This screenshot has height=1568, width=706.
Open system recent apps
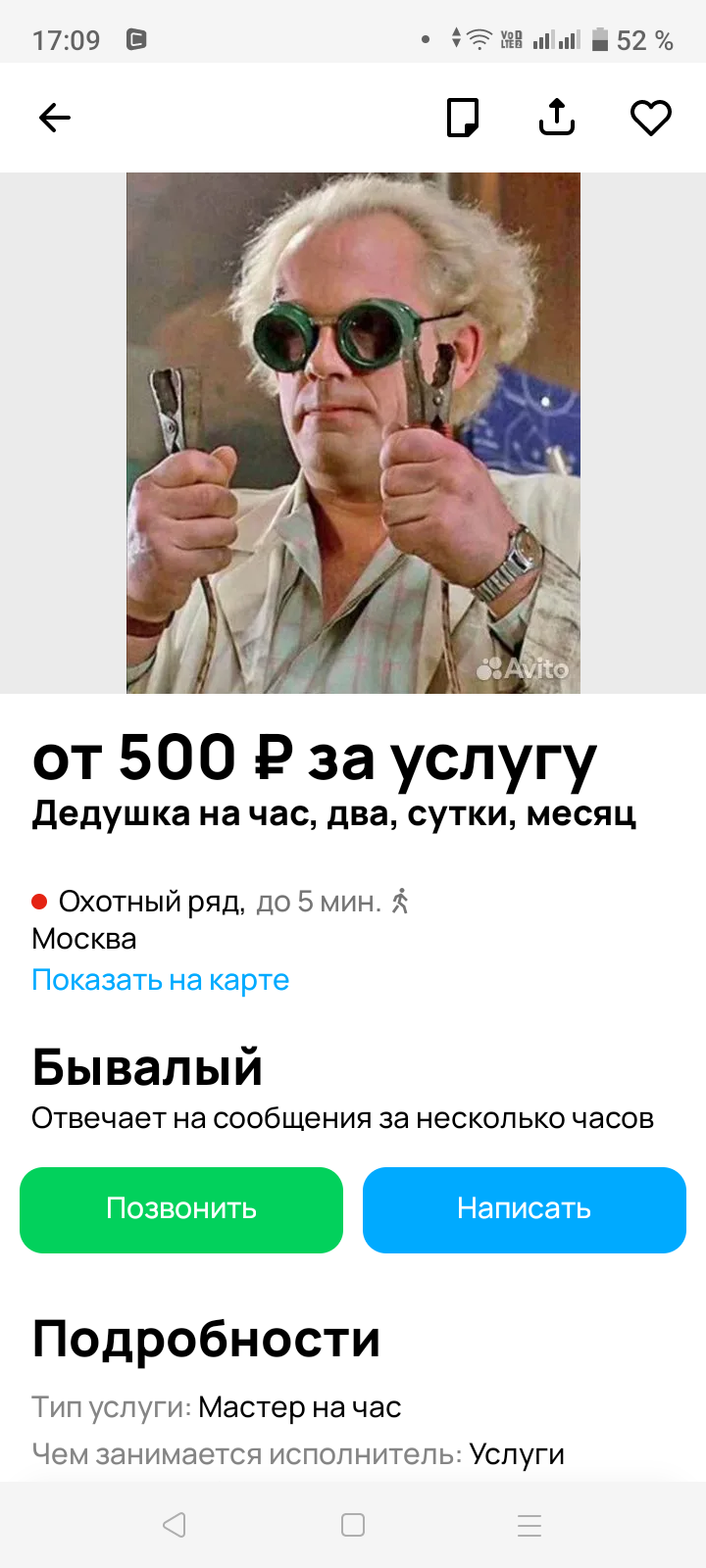pos(529,1525)
